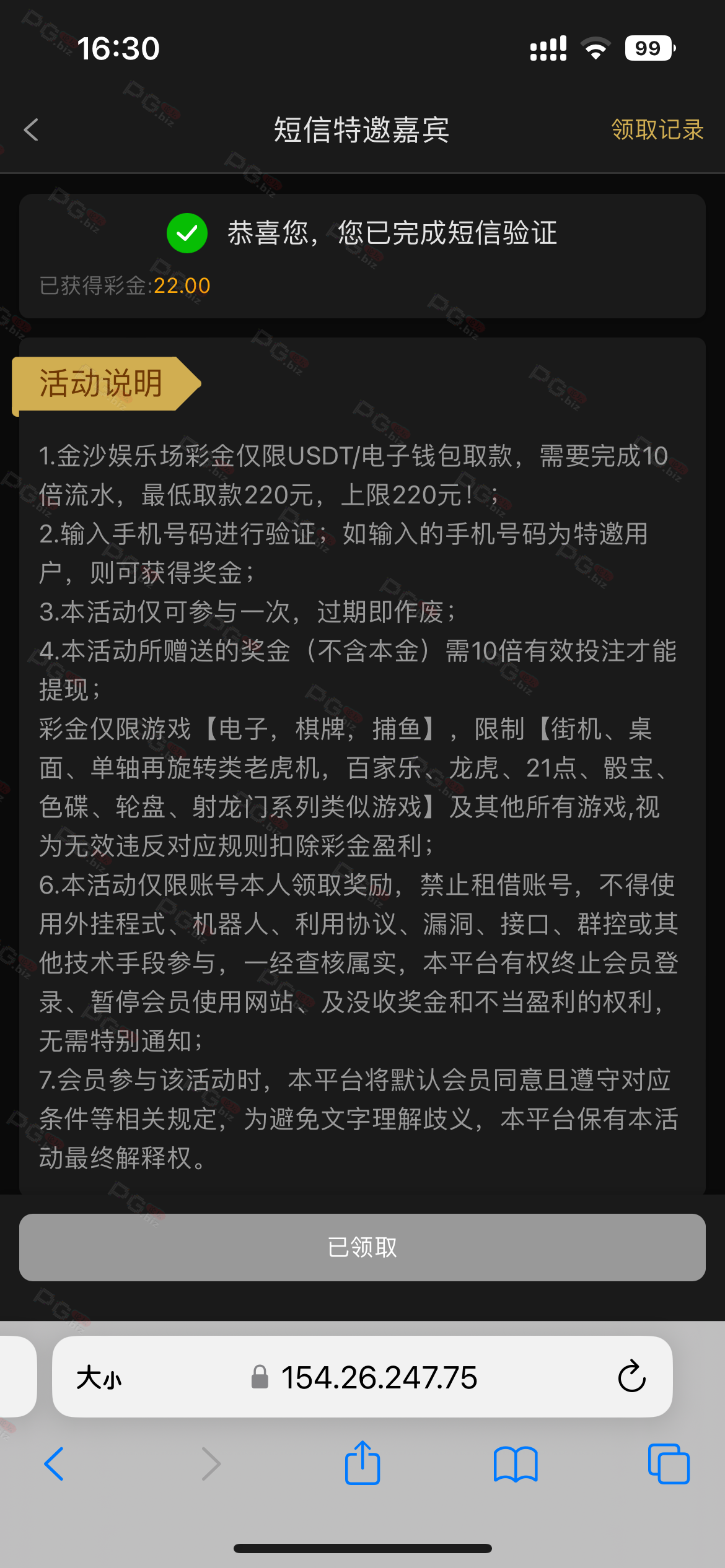Tap the 已领取 button
Image resolution: width=725 pixels, height=1568 pixels.
[x=362, y=1247]
